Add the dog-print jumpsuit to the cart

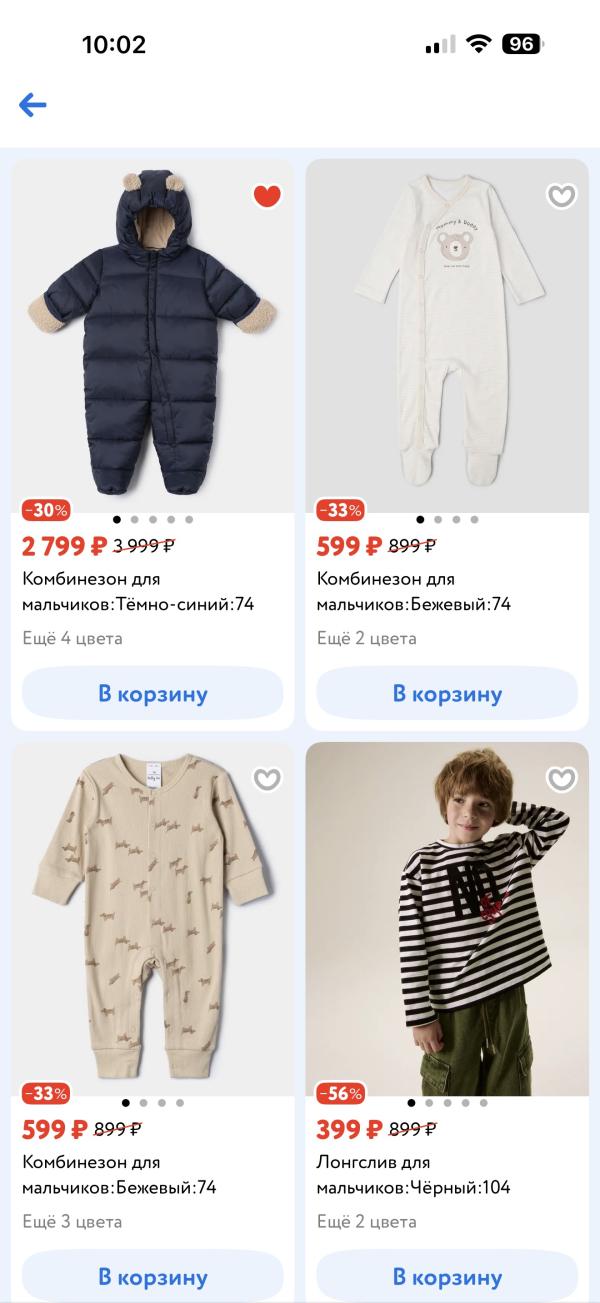tap(153, 1276)
